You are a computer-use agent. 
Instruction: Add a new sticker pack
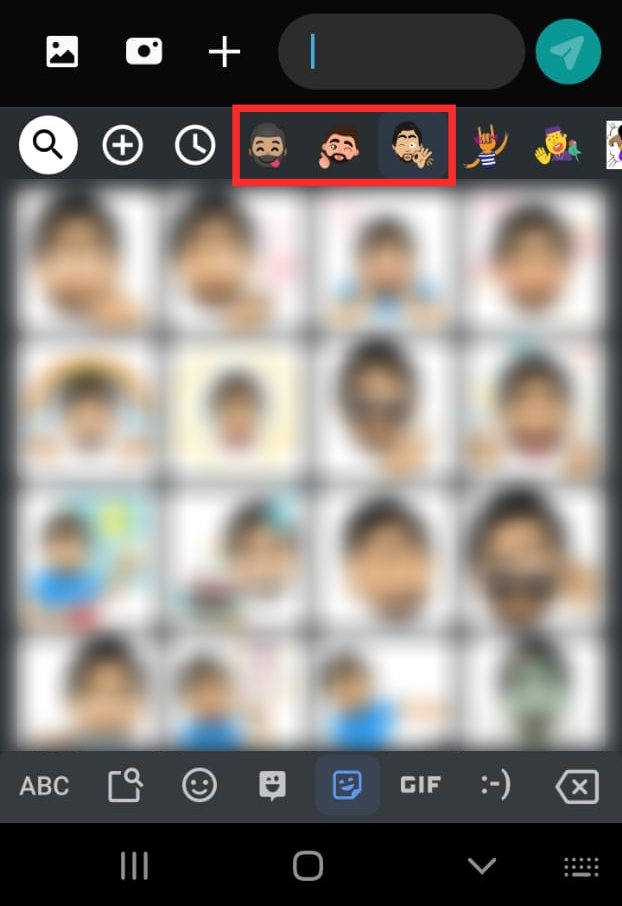[x=122, y=146]
